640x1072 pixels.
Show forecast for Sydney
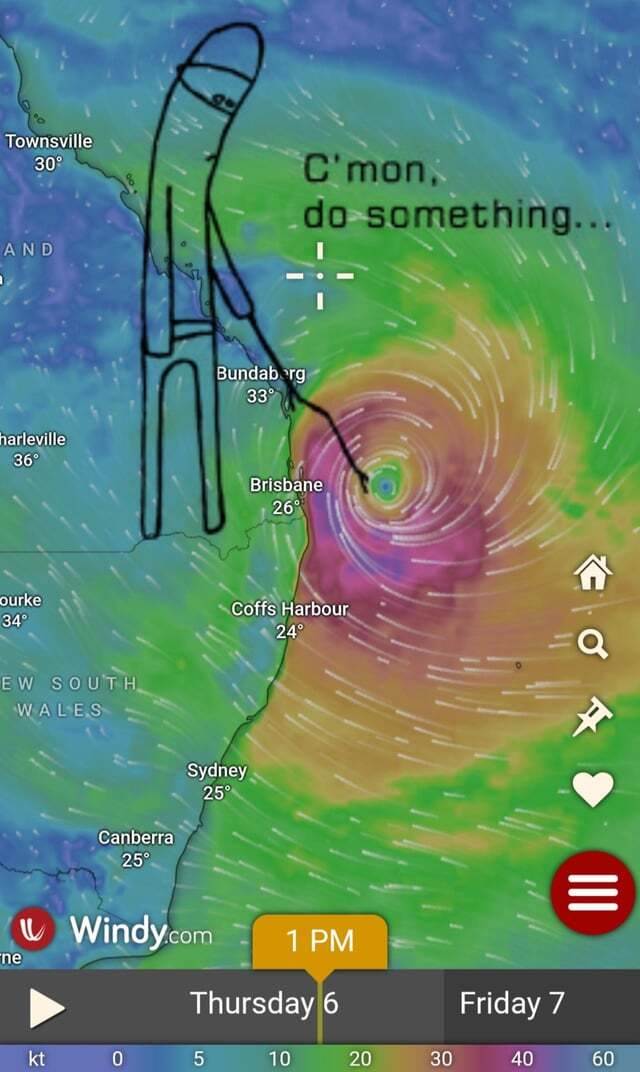point(217,780)
